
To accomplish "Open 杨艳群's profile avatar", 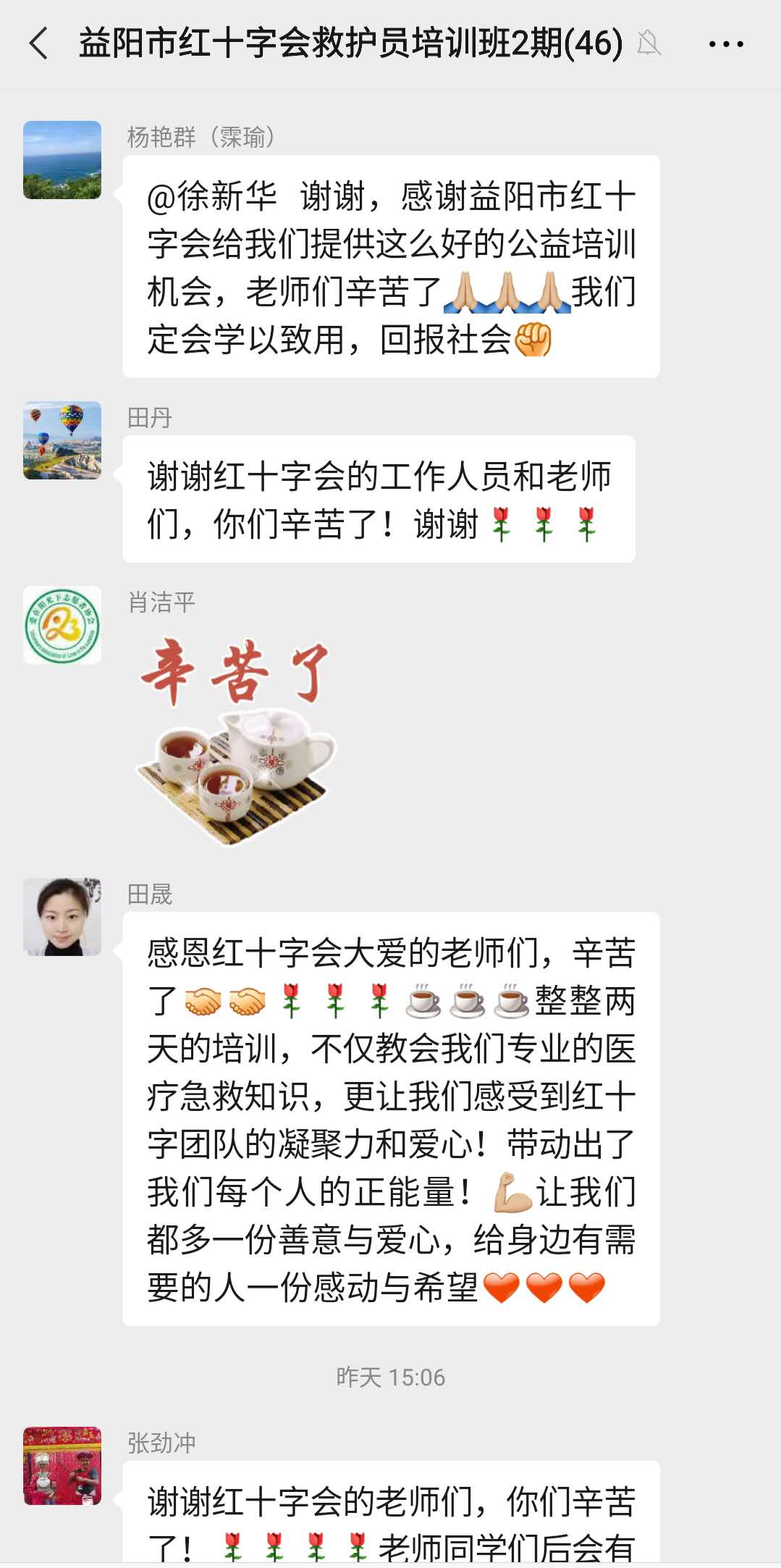I will click(62, 160).
